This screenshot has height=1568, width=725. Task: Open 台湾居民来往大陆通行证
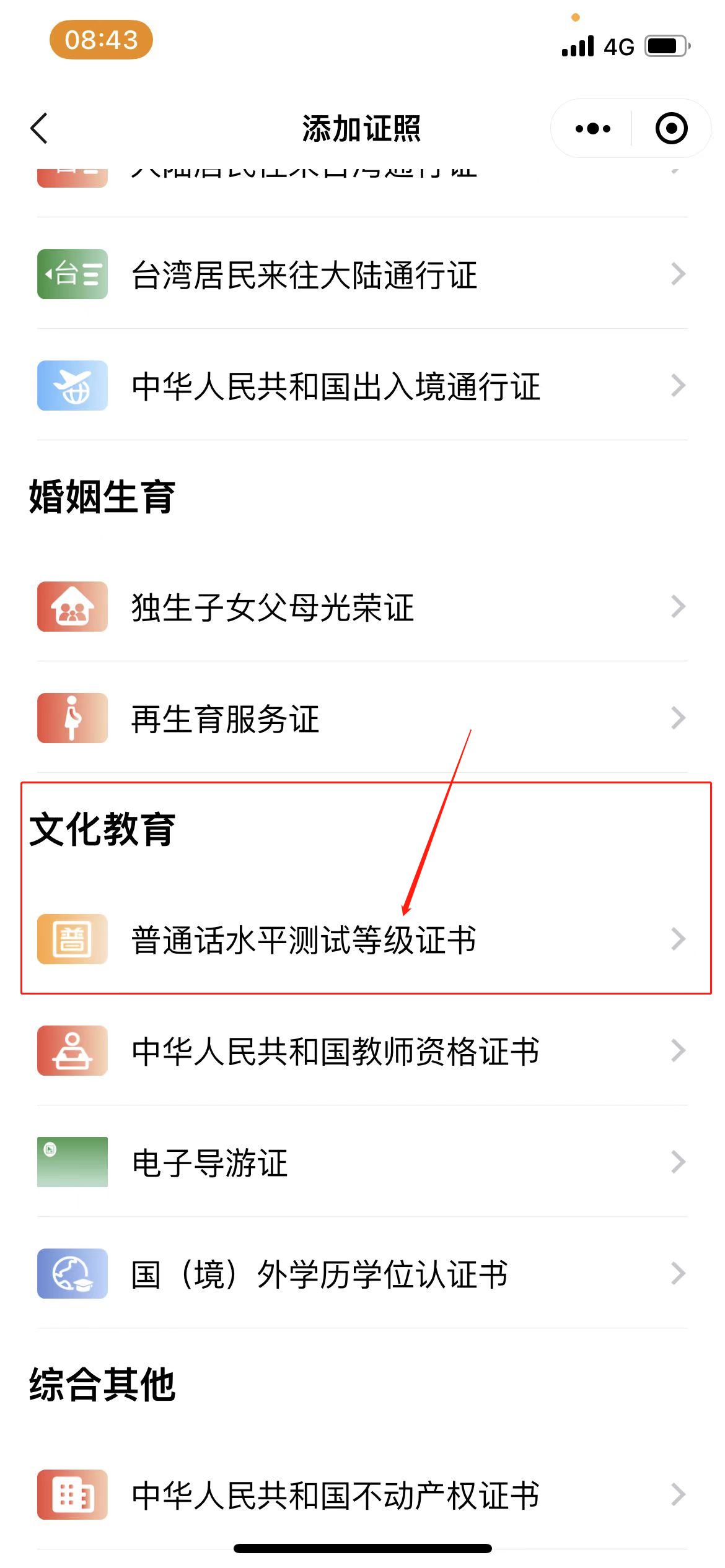[x=362, y=274]
